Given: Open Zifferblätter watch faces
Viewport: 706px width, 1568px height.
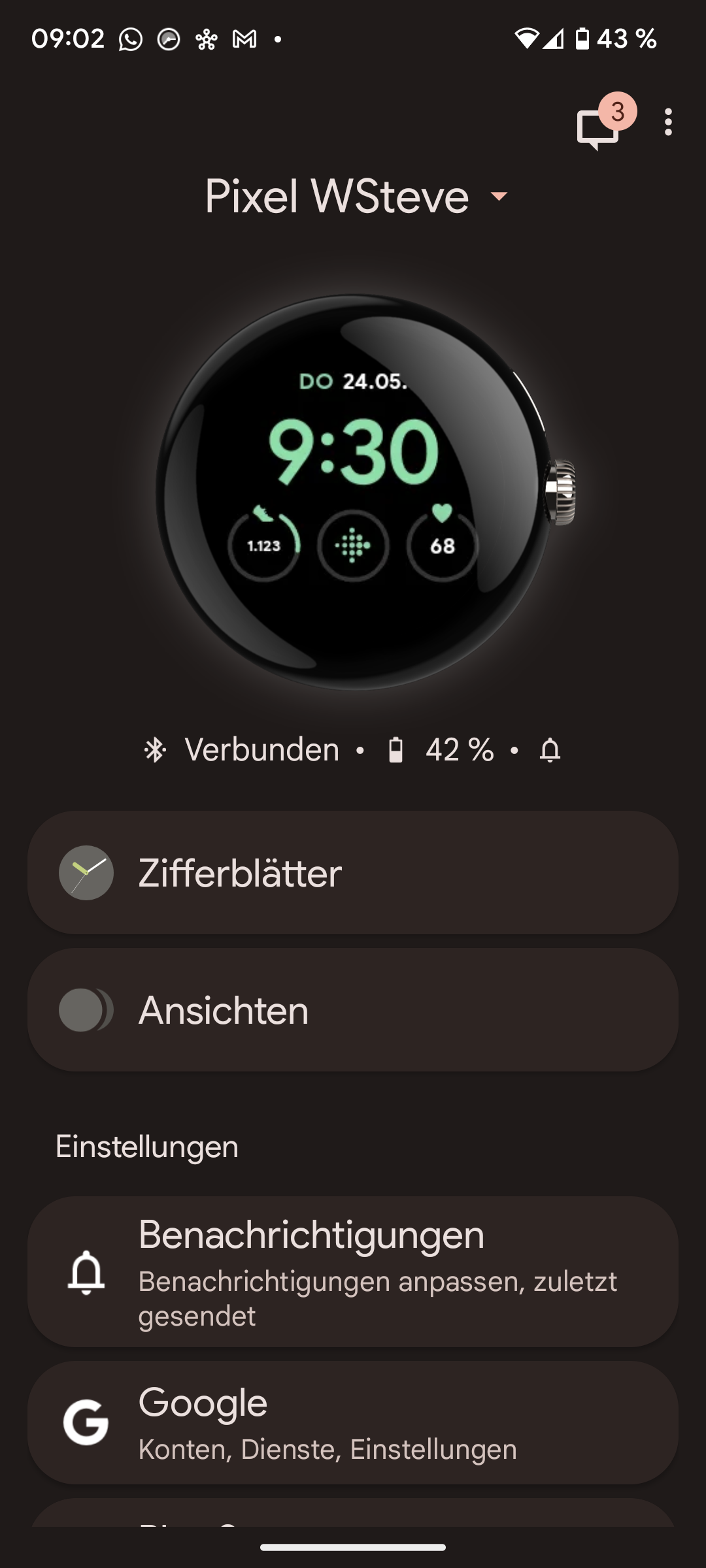Looking at the screenshot, I should (x=353, y=873).
